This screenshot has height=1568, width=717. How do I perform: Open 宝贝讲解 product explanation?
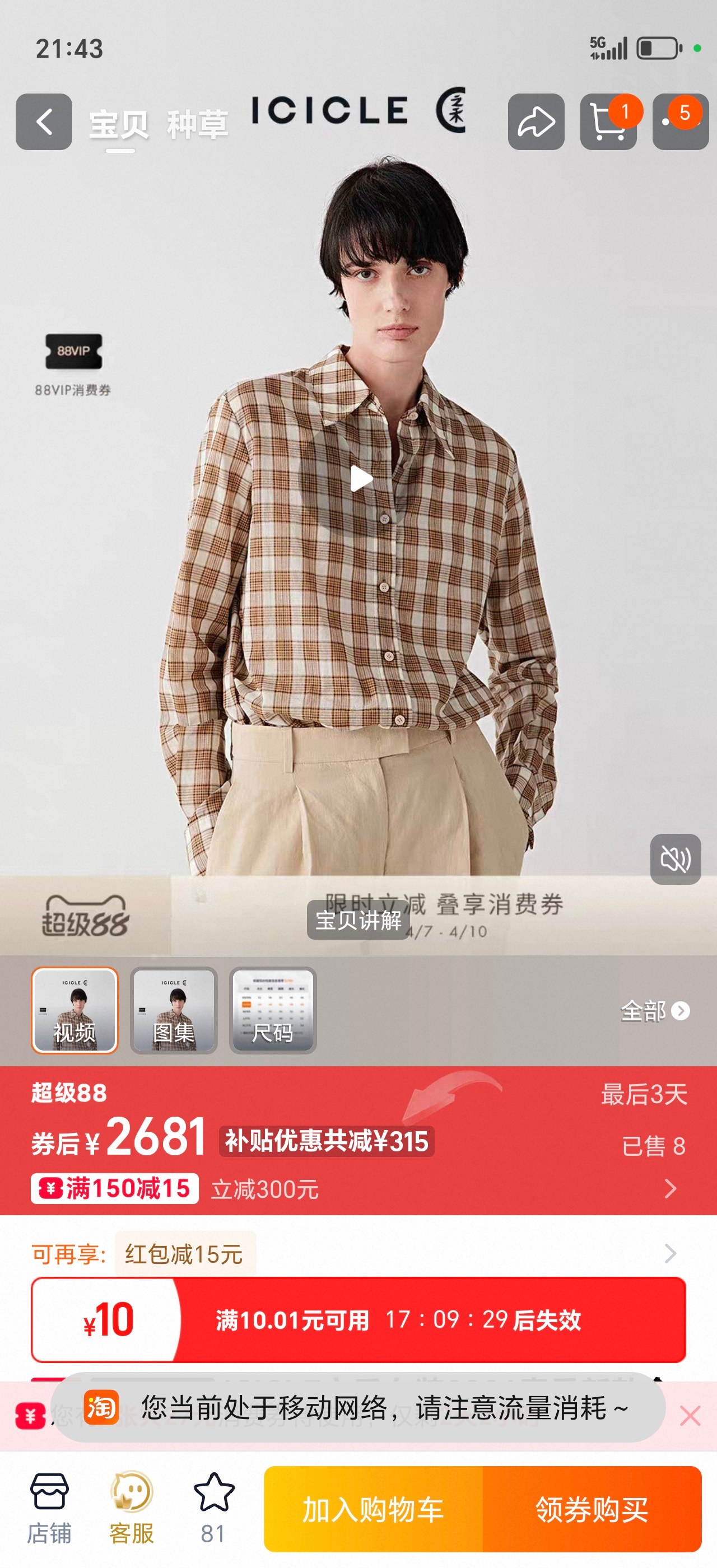pyautogui.click(x=358, y=920)
